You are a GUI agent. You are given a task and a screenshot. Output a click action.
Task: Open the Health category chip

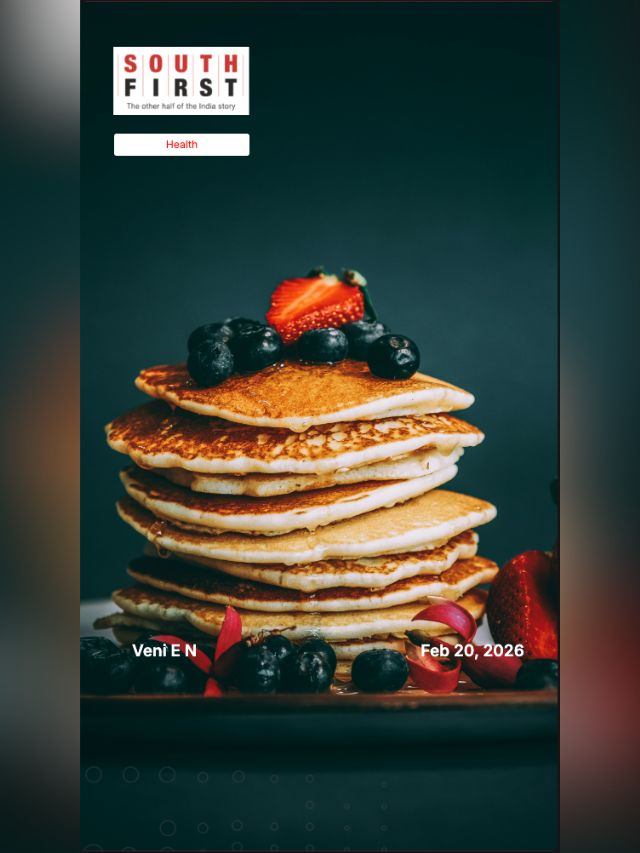click(181, 145)
